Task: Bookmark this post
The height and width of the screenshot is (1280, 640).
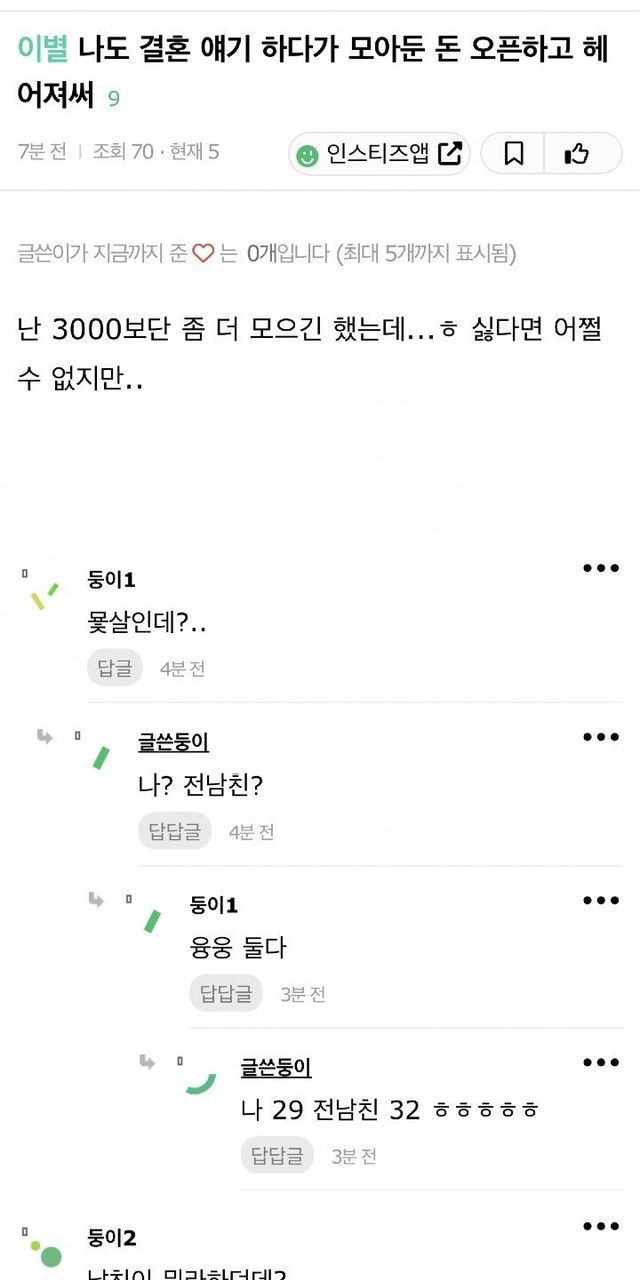Action: (x=514, y=154)
